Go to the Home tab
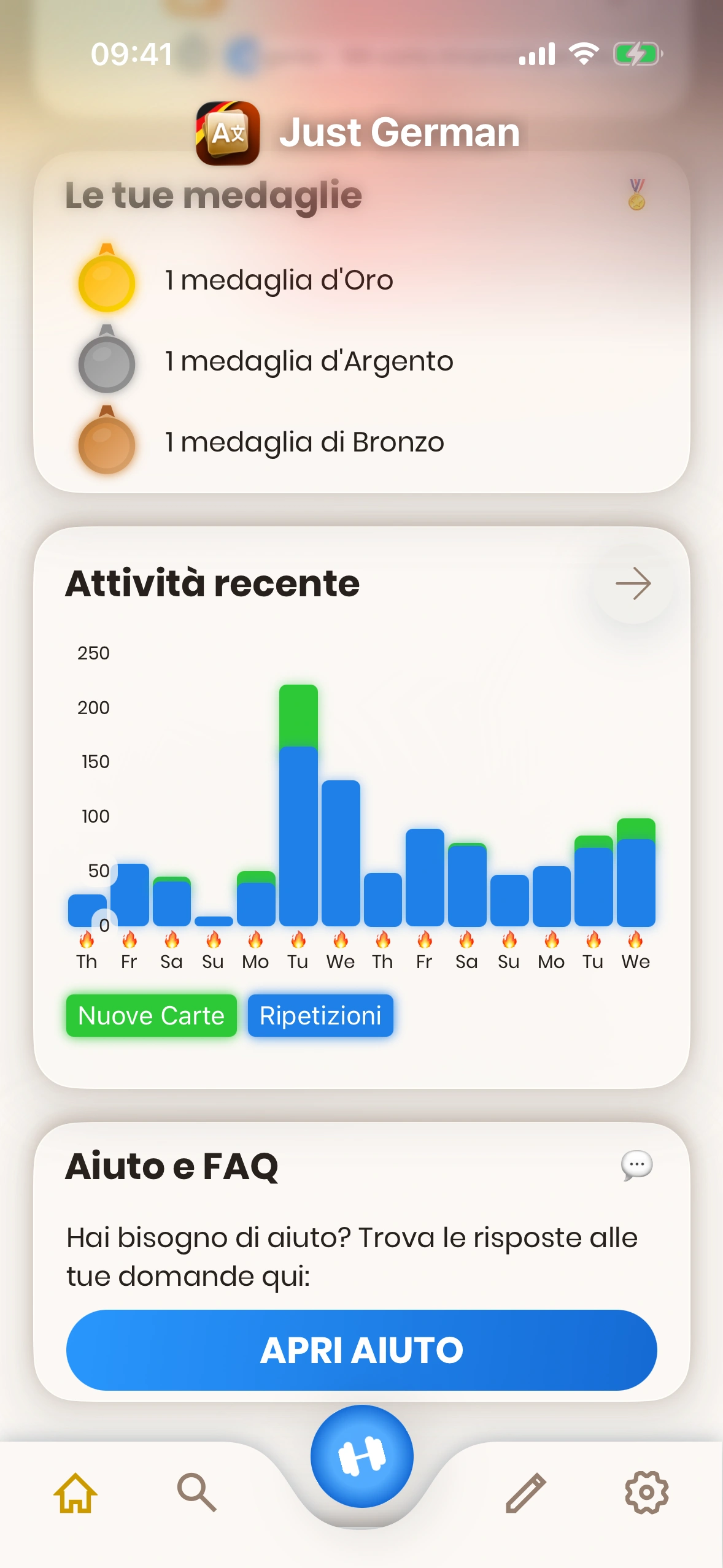Viewport: 723px width, 1568px height. tap(75, 1493)
